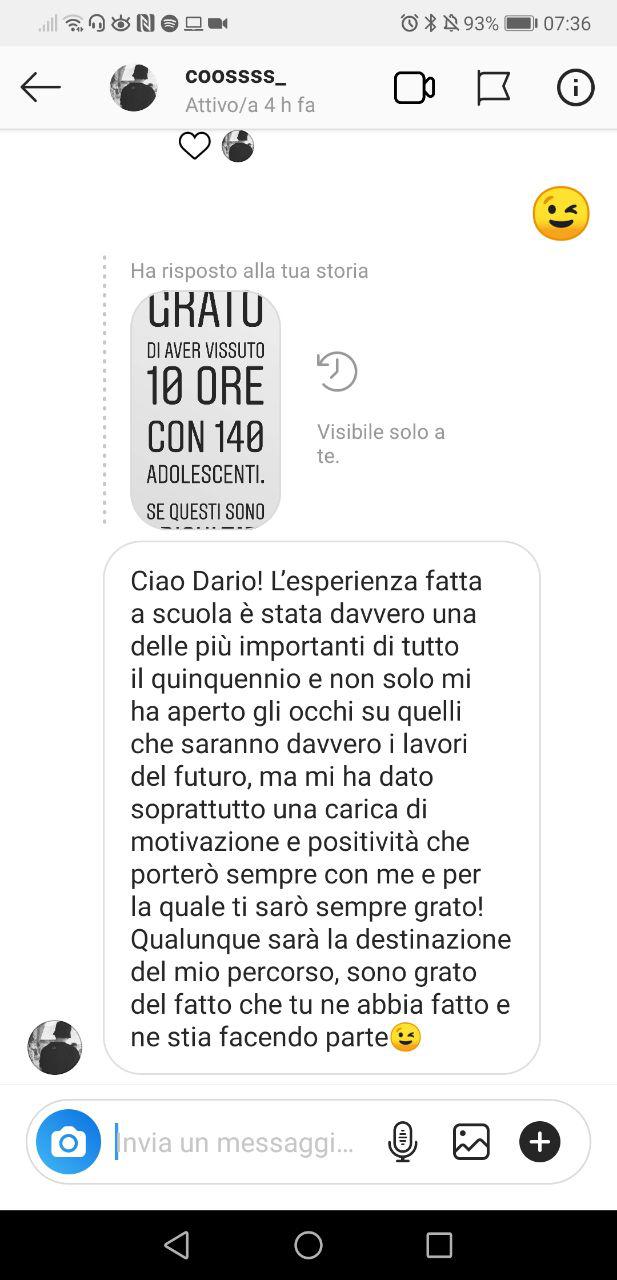Screen dimensions: 617x1280
Task: Tap the message text input field
Action: click(240, 1142)
